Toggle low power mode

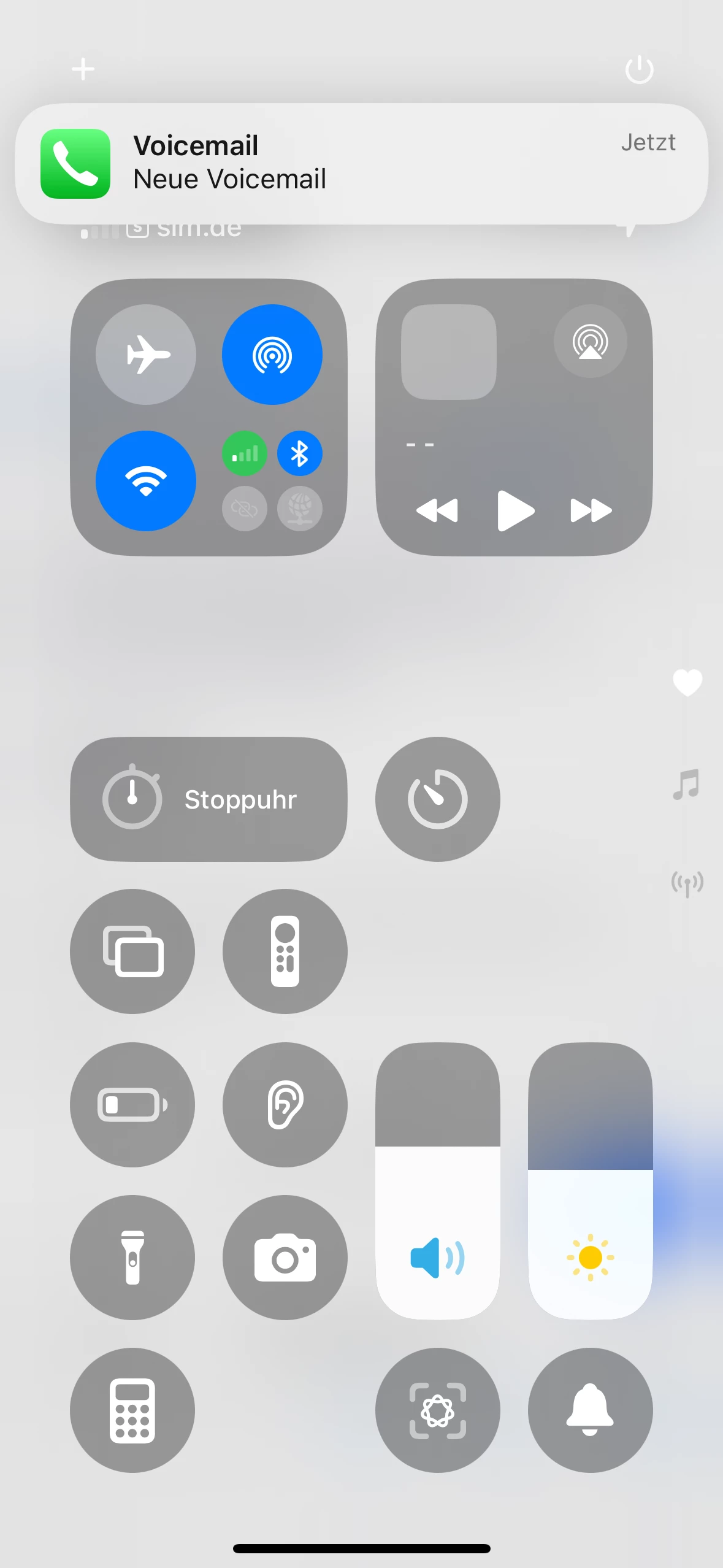pyautogui.click(x=132, y=1104)
